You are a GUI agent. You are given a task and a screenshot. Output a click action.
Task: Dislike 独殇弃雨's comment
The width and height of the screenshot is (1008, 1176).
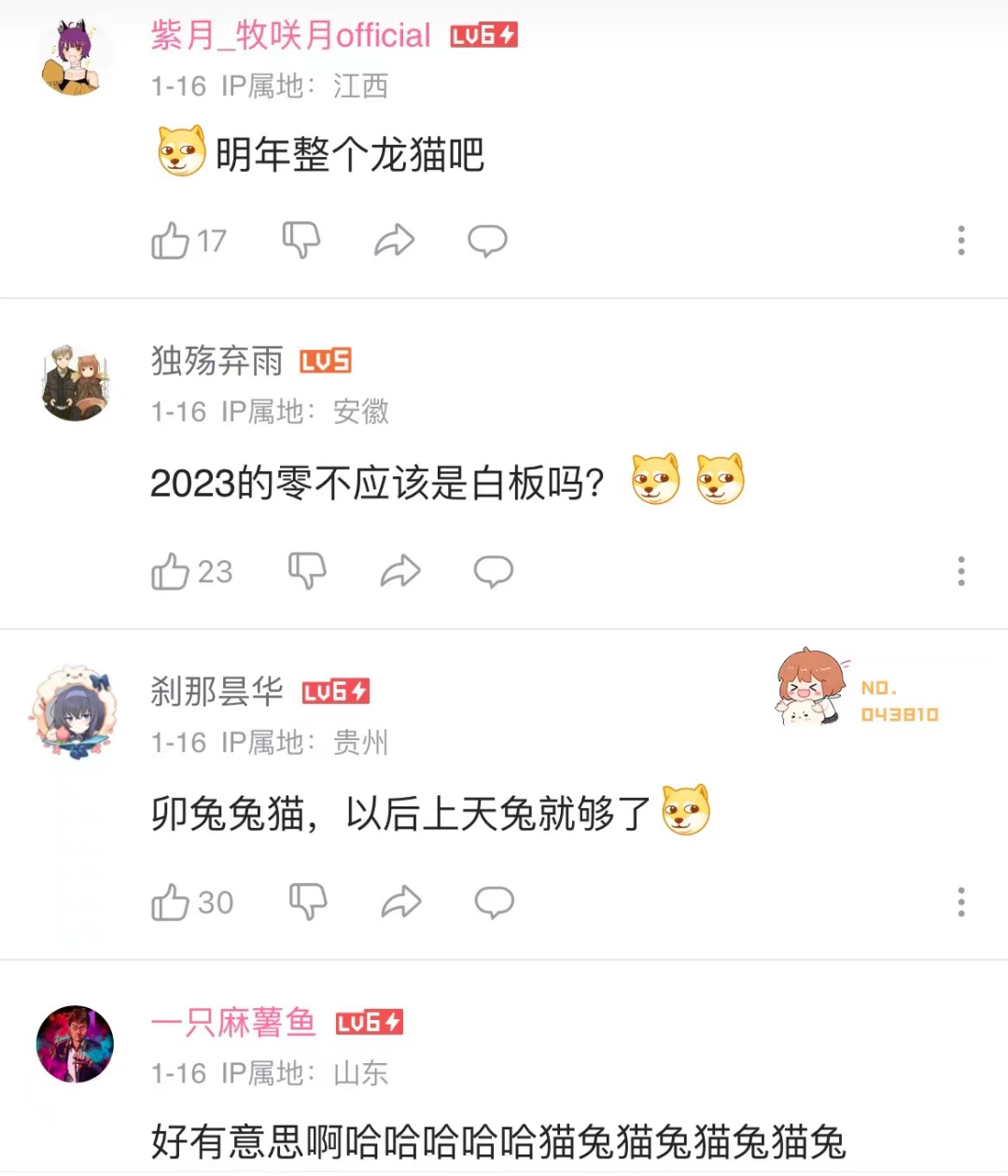click(x=307, y=570)
